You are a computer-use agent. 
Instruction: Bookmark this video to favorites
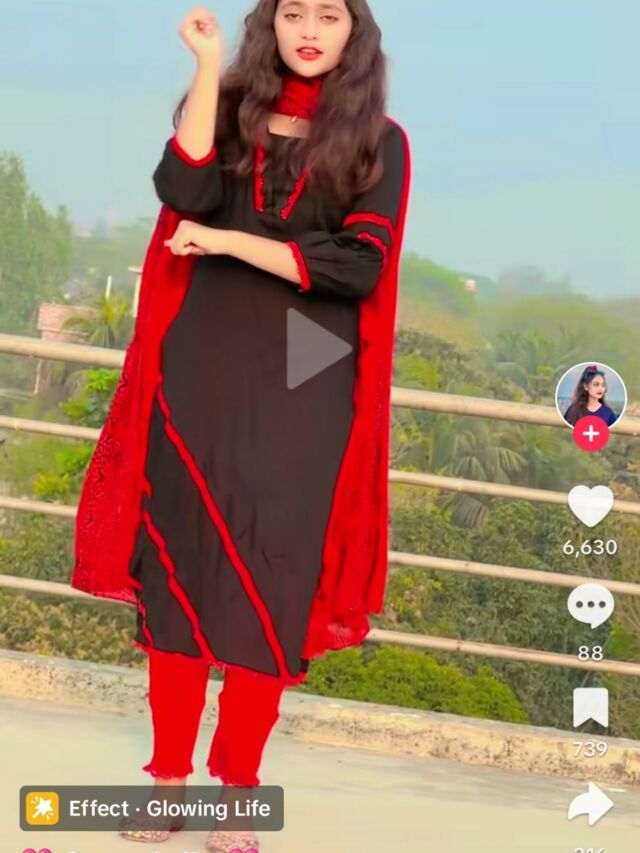(590, 707)
